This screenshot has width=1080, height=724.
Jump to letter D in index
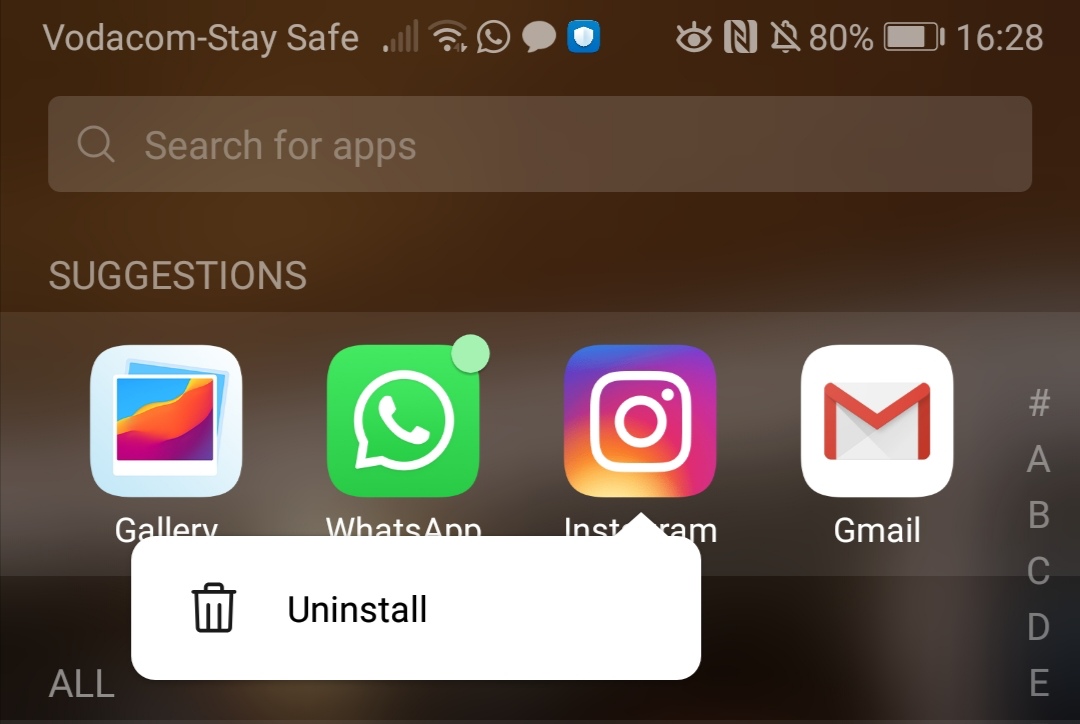tap(1039, 628)
